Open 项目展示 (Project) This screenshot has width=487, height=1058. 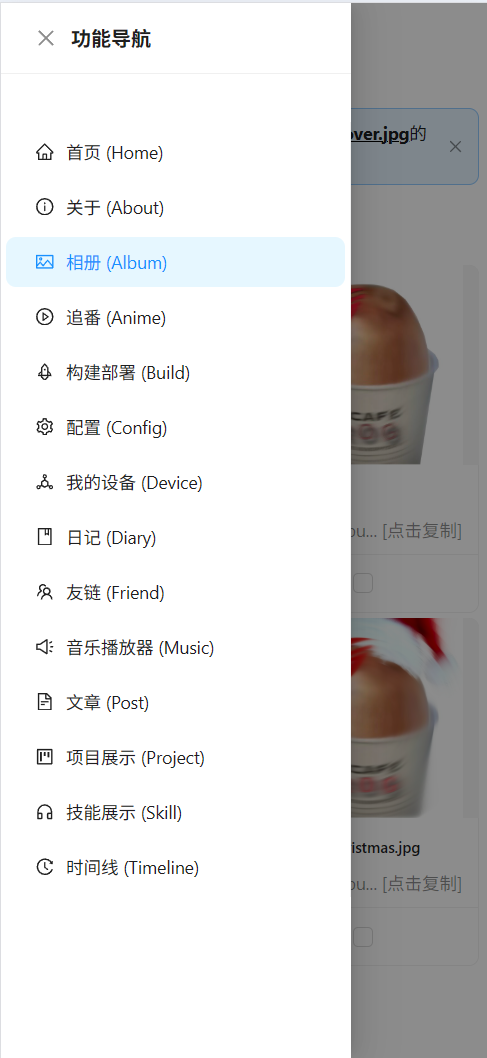click(175, 758)
